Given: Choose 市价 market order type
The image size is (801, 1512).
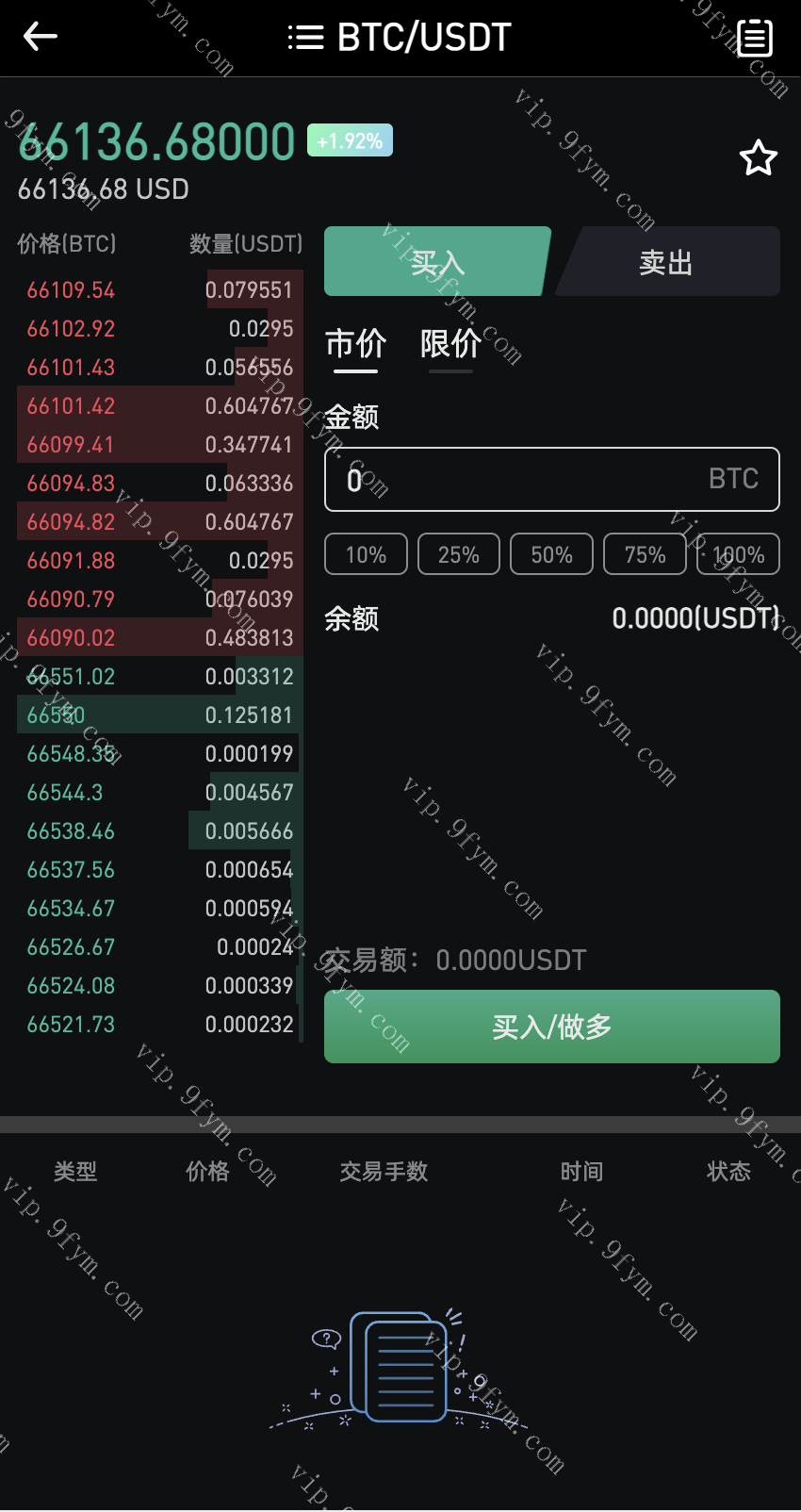Looking at the screenshot, I should pos(356,346).
